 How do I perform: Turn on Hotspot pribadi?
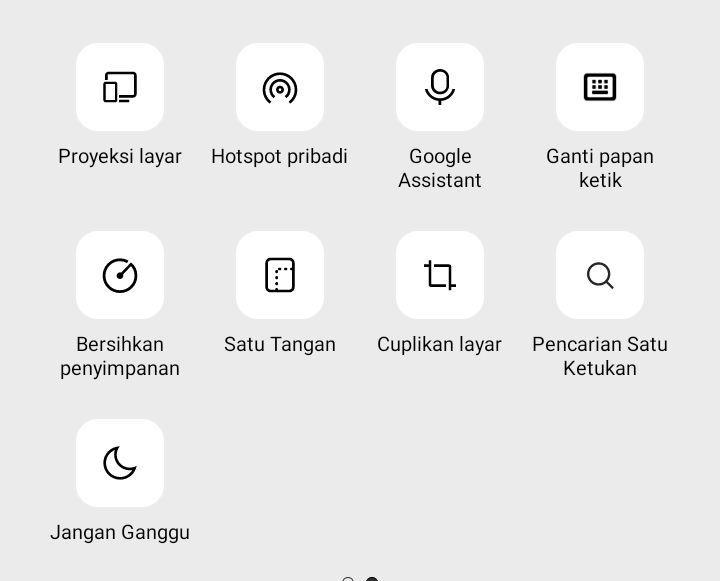280,87
